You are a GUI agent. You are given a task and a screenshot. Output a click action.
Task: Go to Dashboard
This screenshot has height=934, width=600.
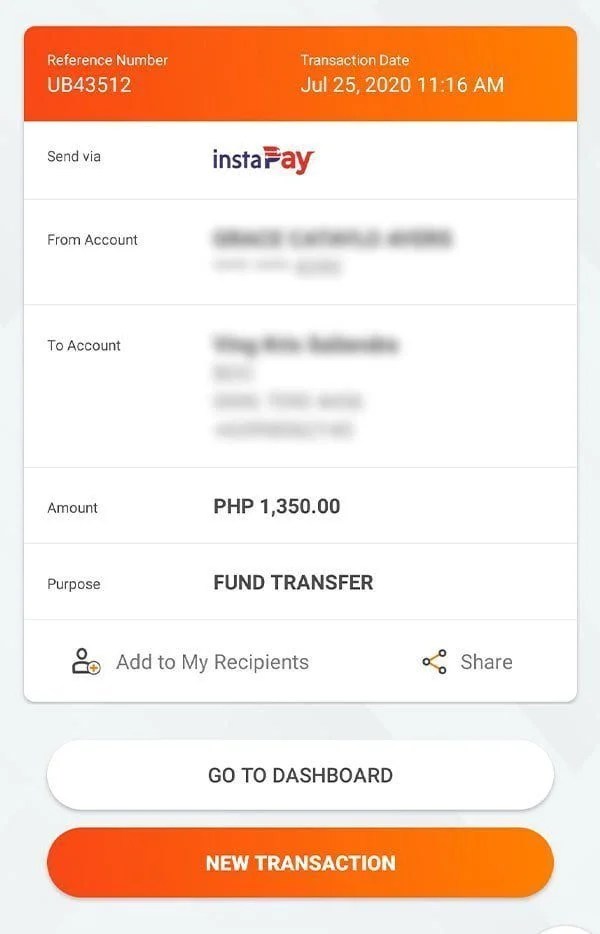tap(300, 775)
